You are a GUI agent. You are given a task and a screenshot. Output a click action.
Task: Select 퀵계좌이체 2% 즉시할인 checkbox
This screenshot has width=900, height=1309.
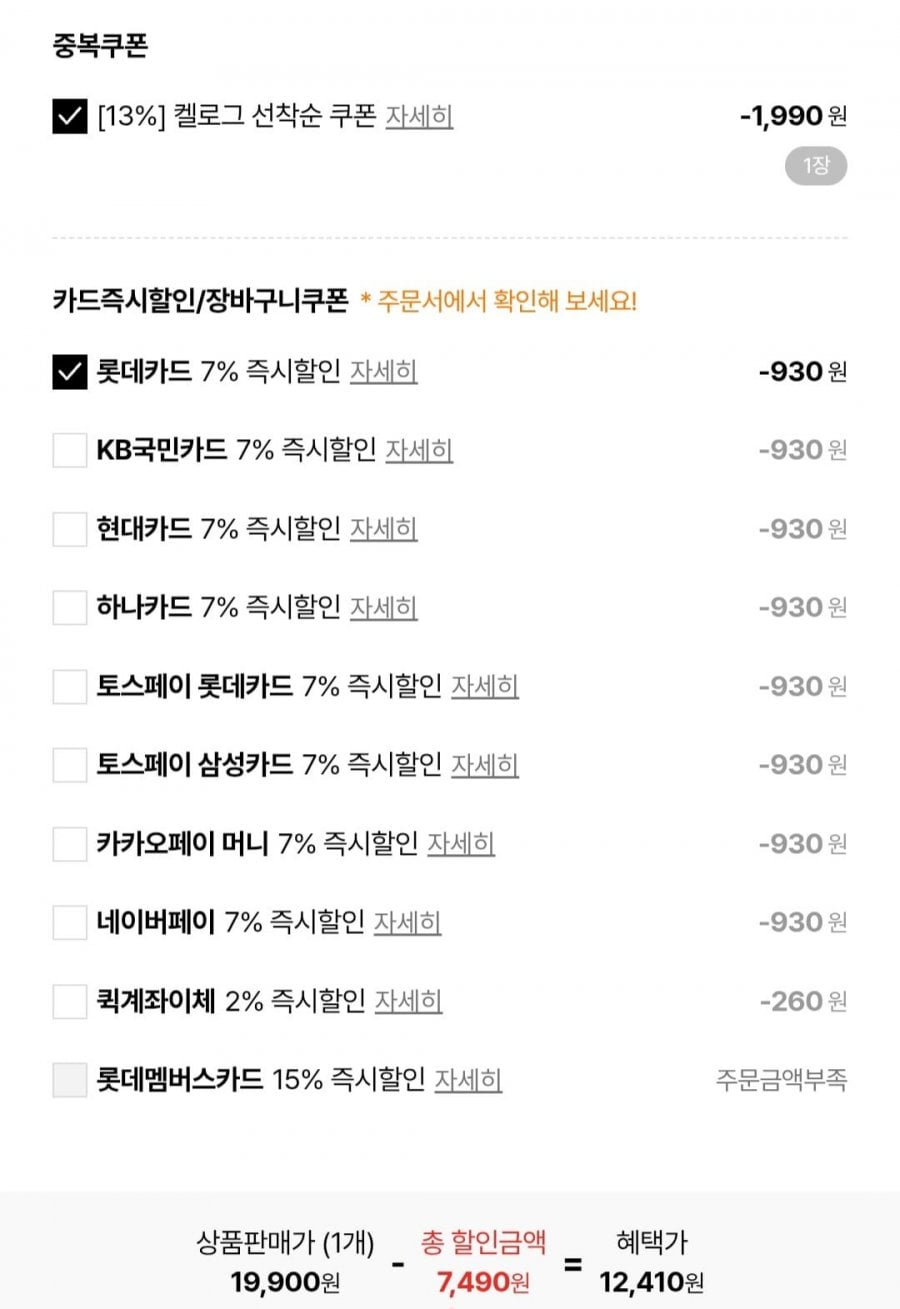70,1001
